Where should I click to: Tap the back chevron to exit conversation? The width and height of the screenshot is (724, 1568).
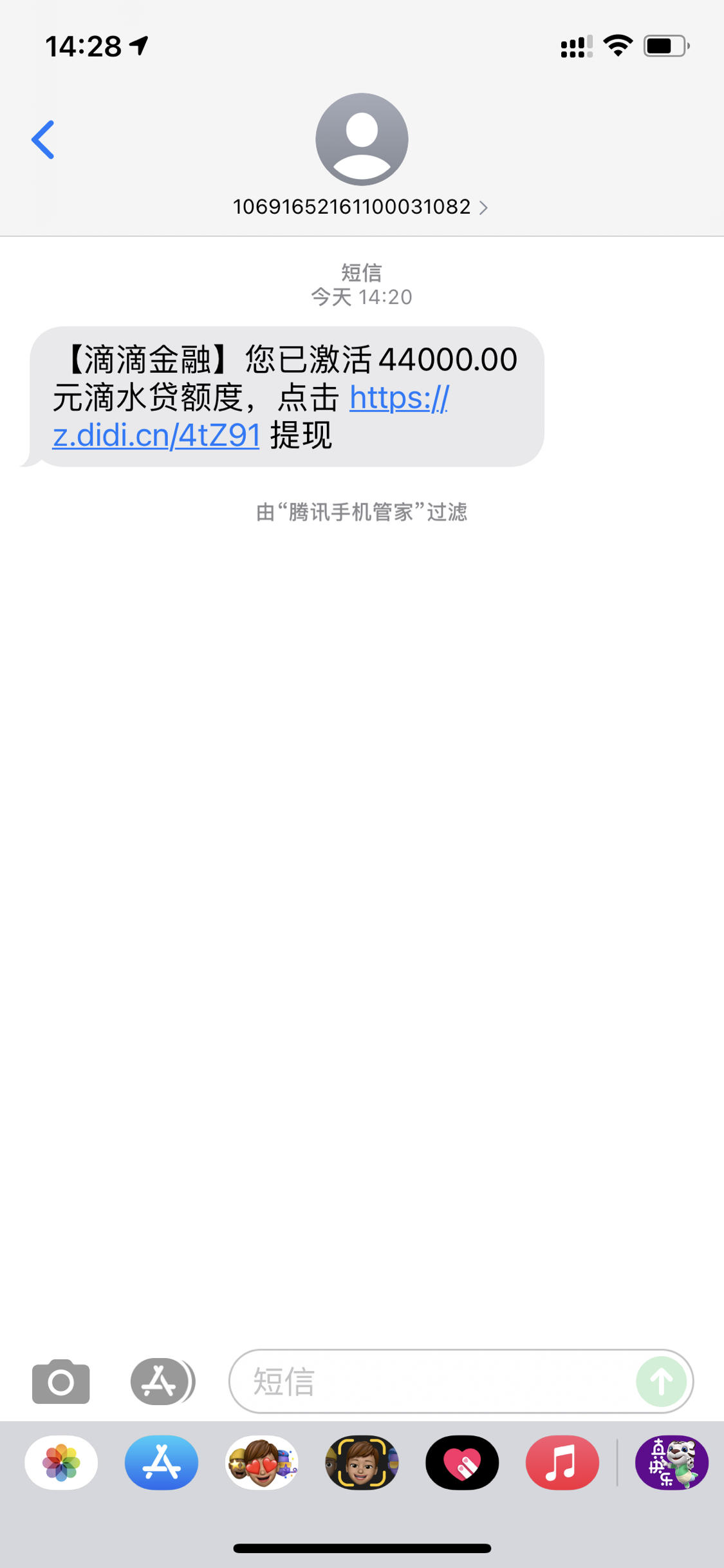pos(43,139)
